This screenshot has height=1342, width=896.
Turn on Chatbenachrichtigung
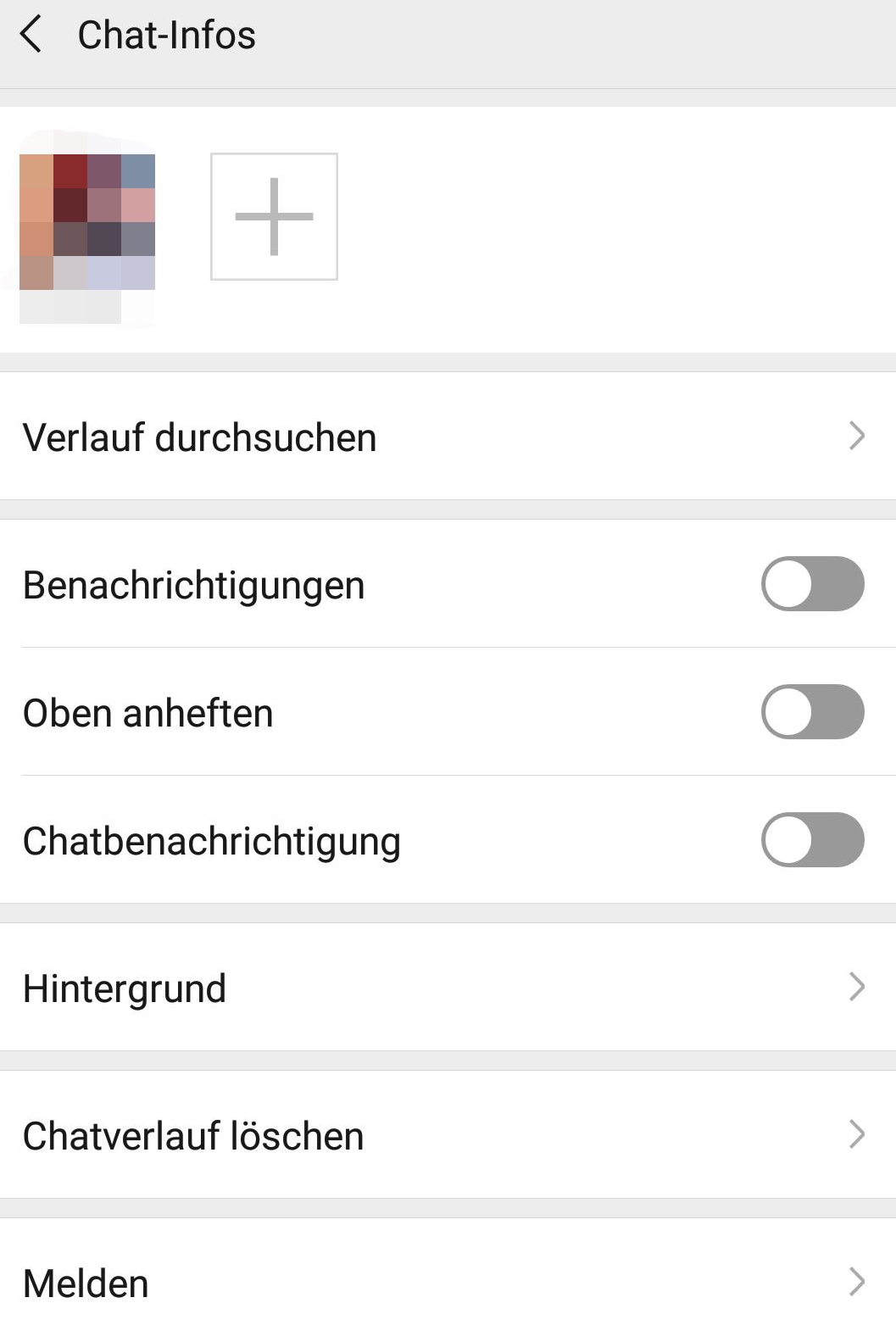coord(812,840)
